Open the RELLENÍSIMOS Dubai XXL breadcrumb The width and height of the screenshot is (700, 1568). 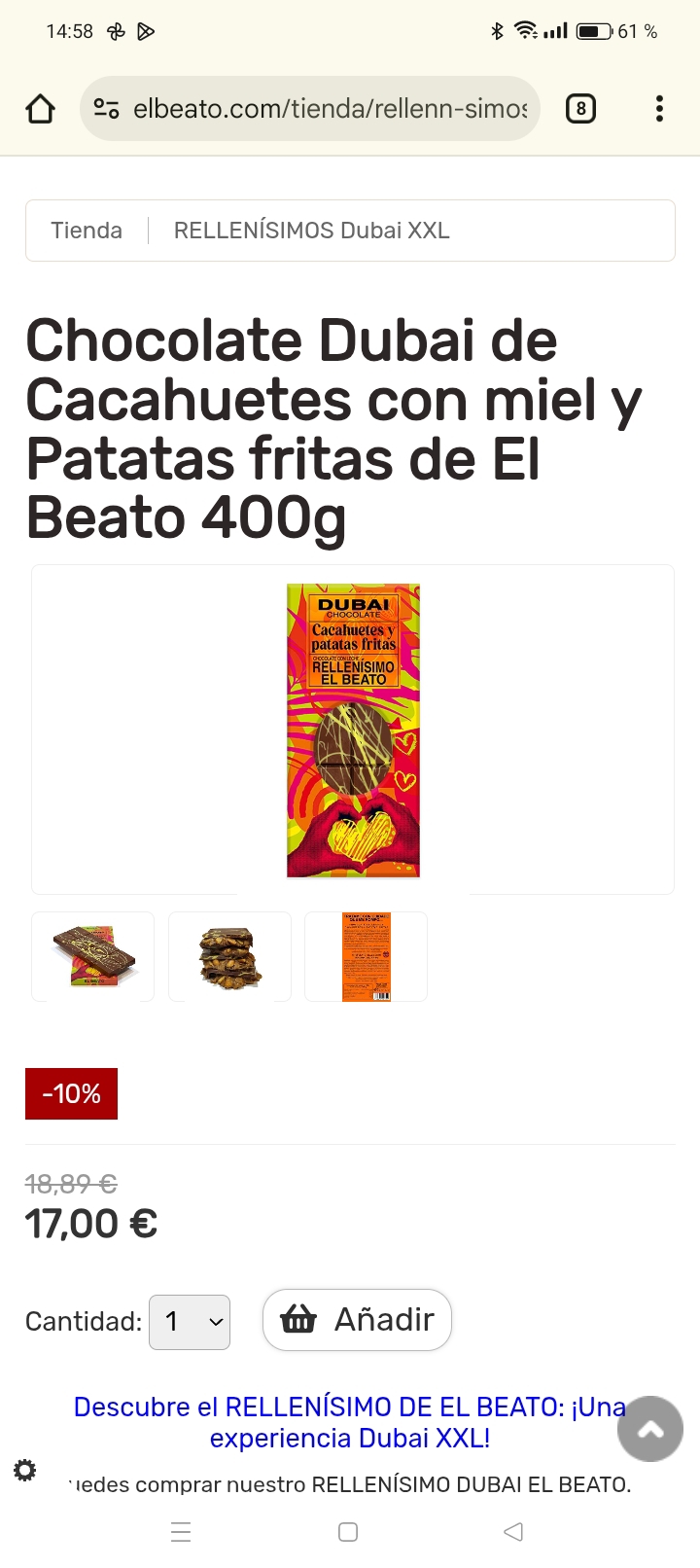point(311,231)
